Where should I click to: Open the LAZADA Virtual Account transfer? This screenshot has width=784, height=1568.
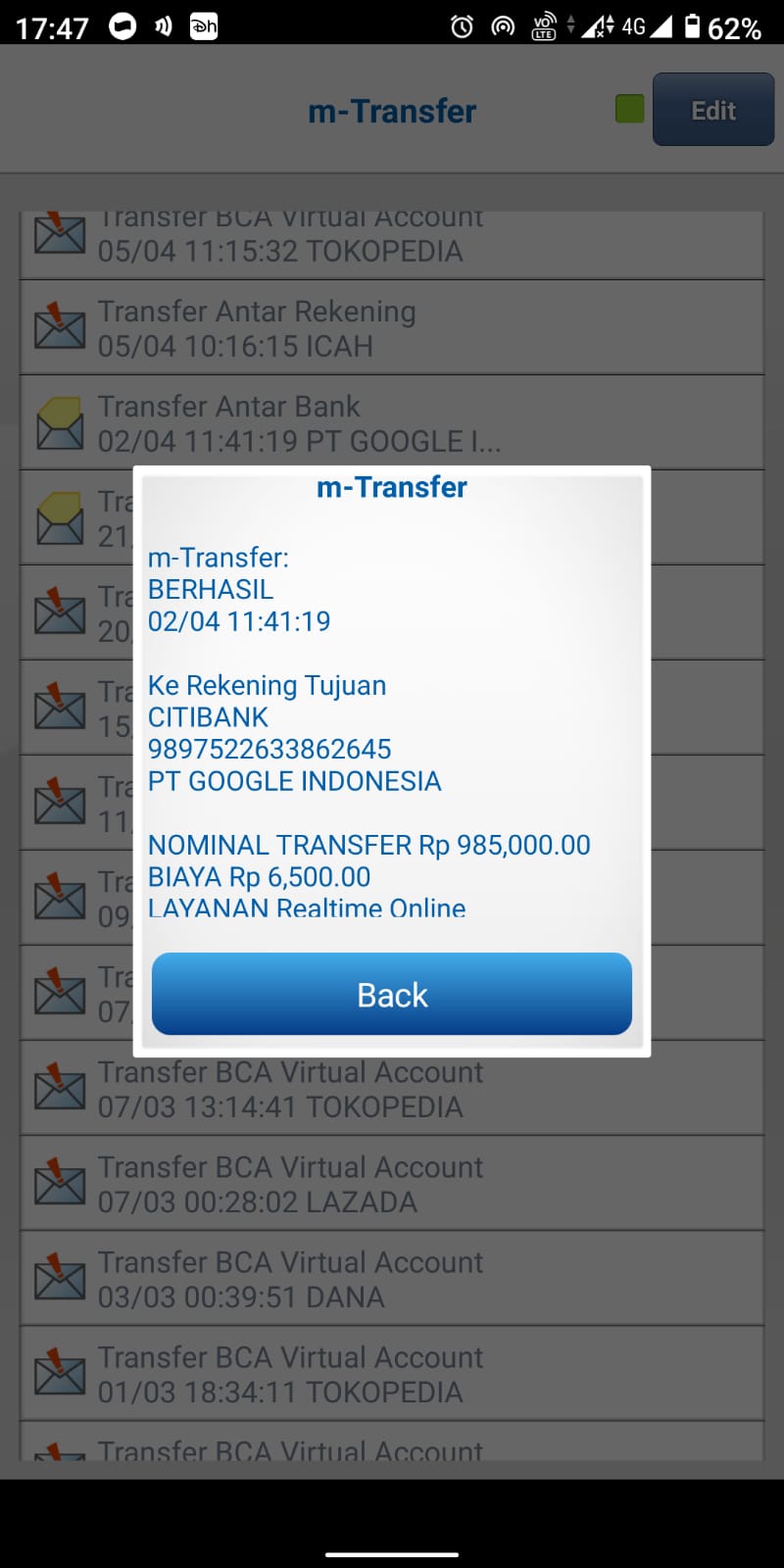pyautogui.click(x=391, y=1184)
